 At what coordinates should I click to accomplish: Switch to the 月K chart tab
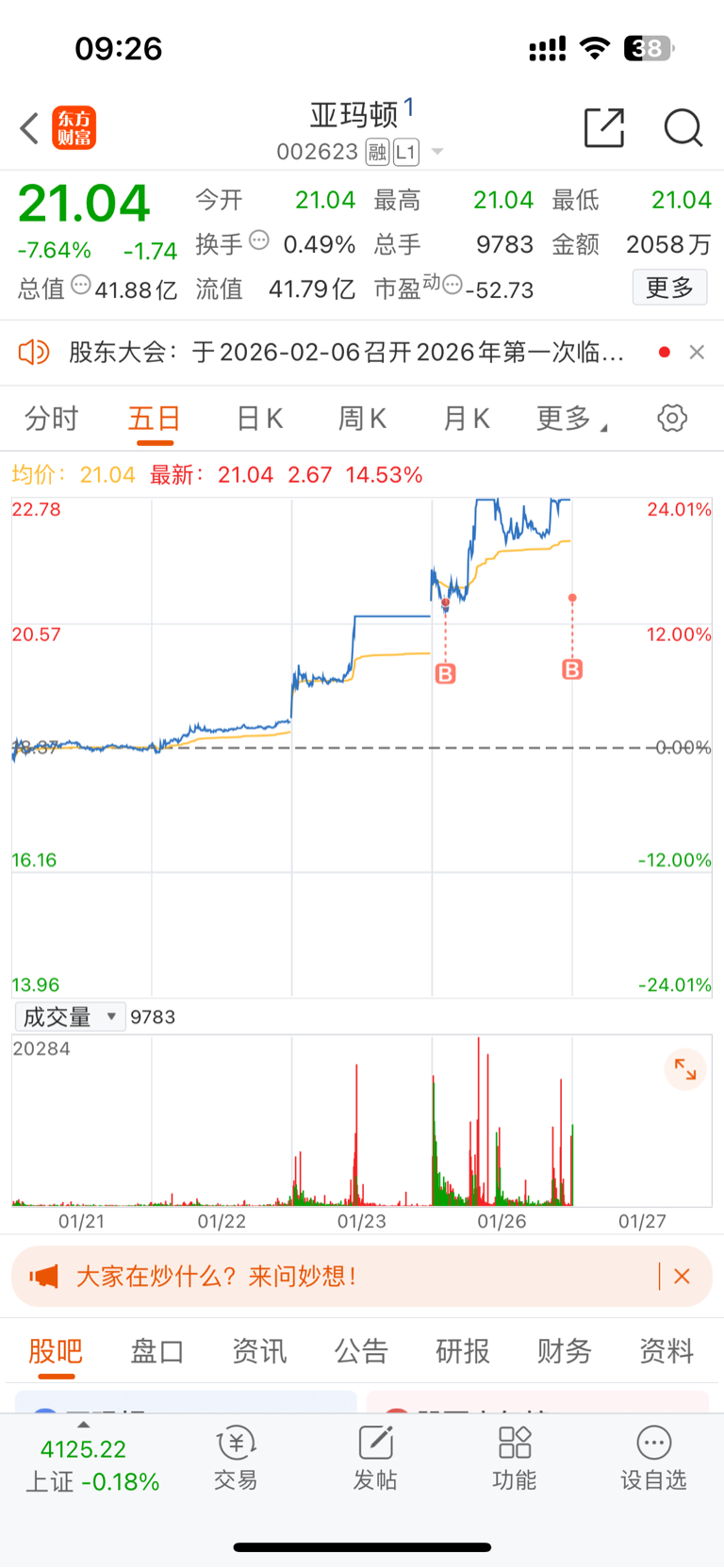[466, 418]
